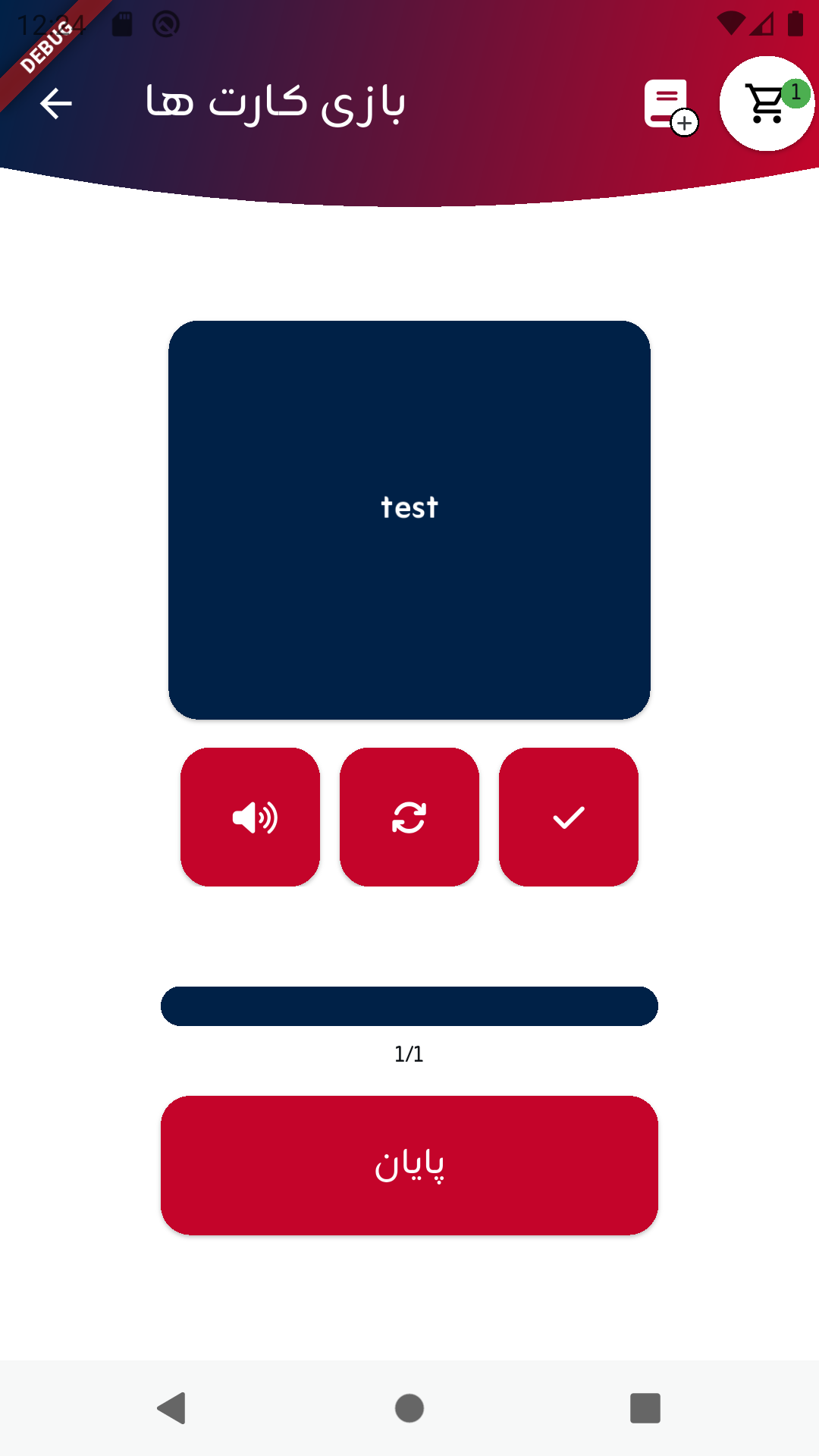This screenshot has width=819, height=1456.
Task: Mark the card as learned with checkmark
Action: (x=569, y=817)
